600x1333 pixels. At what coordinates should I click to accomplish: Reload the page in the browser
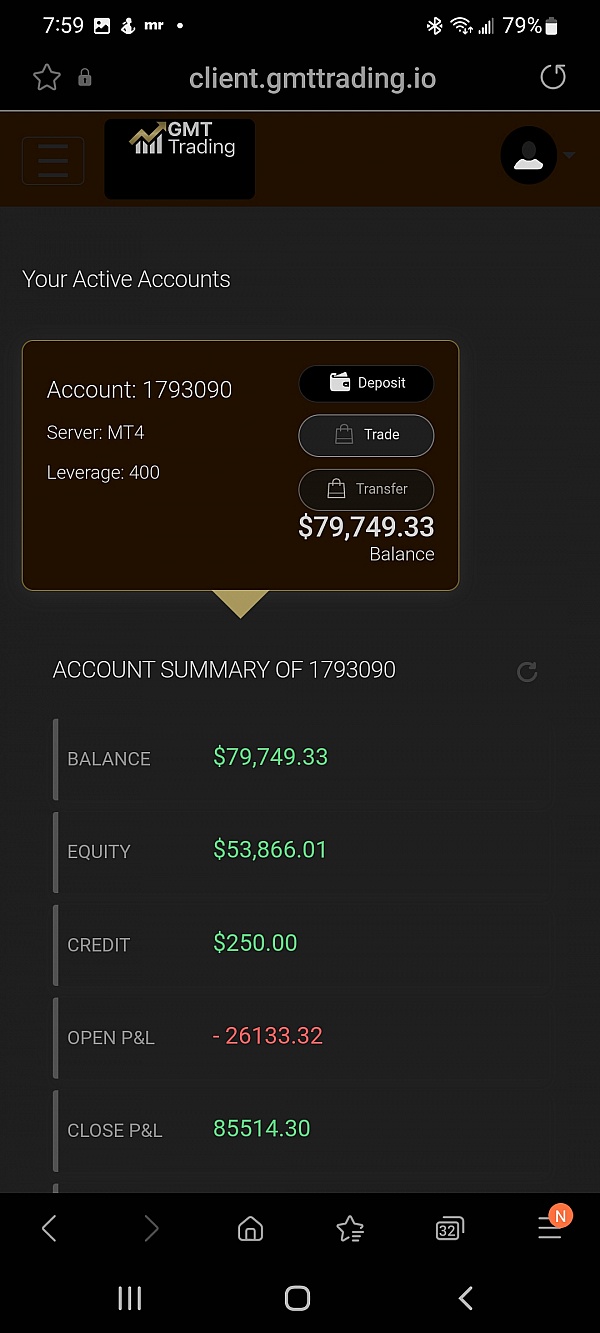tap(553, 77)
